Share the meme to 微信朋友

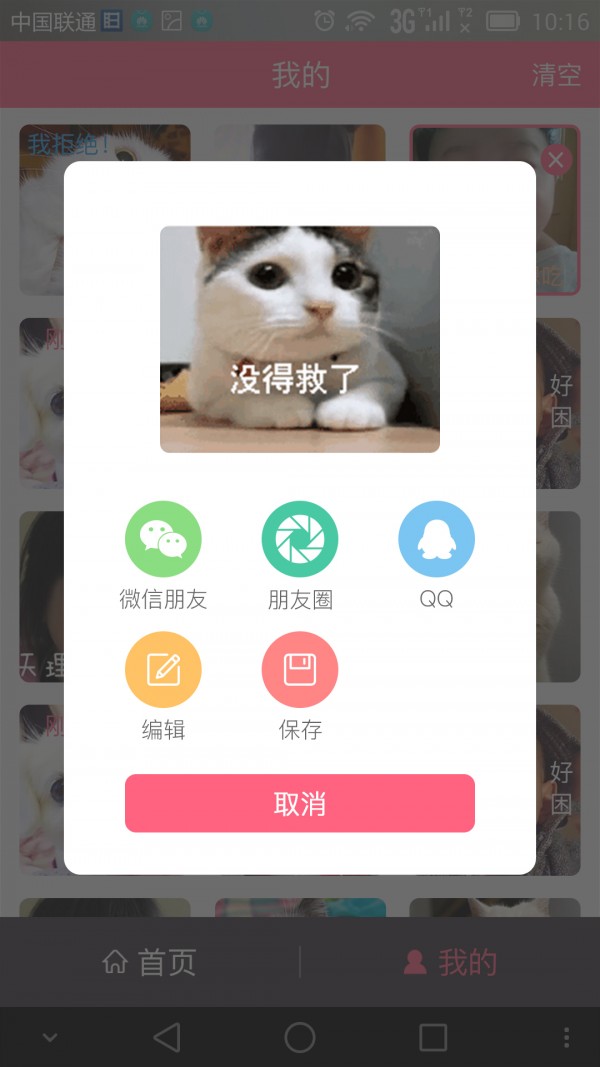(x=163, y=540)
